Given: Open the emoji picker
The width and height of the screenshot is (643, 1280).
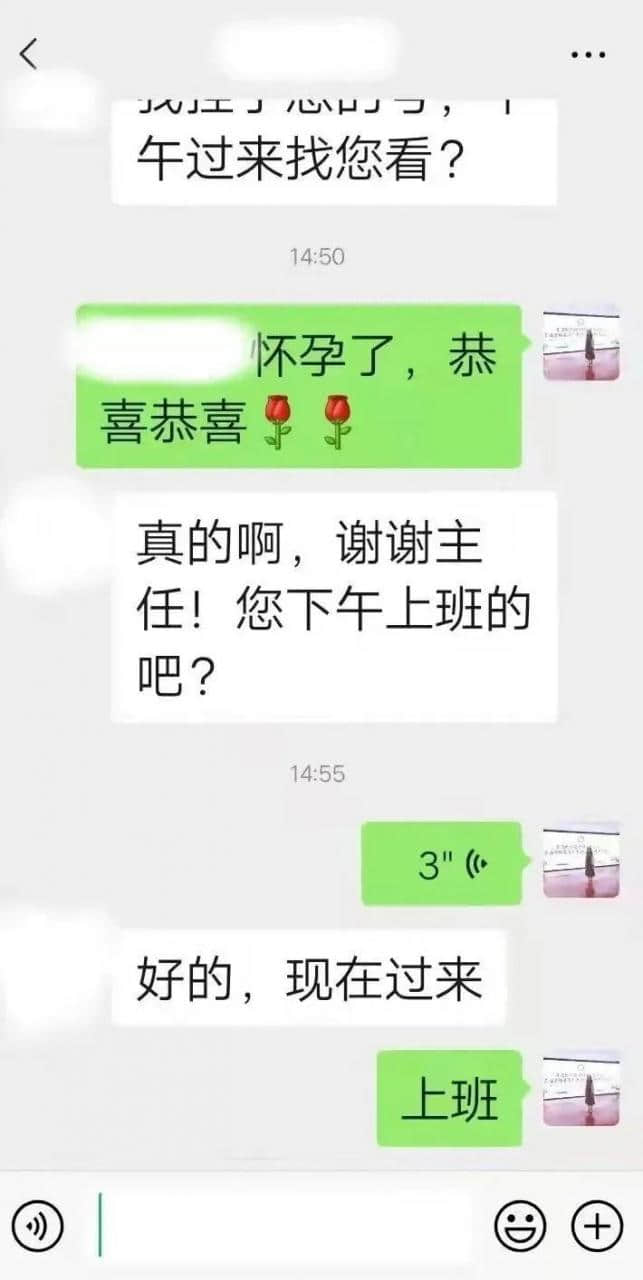Looking at the screenshot, I should (x=521, y=1224).
